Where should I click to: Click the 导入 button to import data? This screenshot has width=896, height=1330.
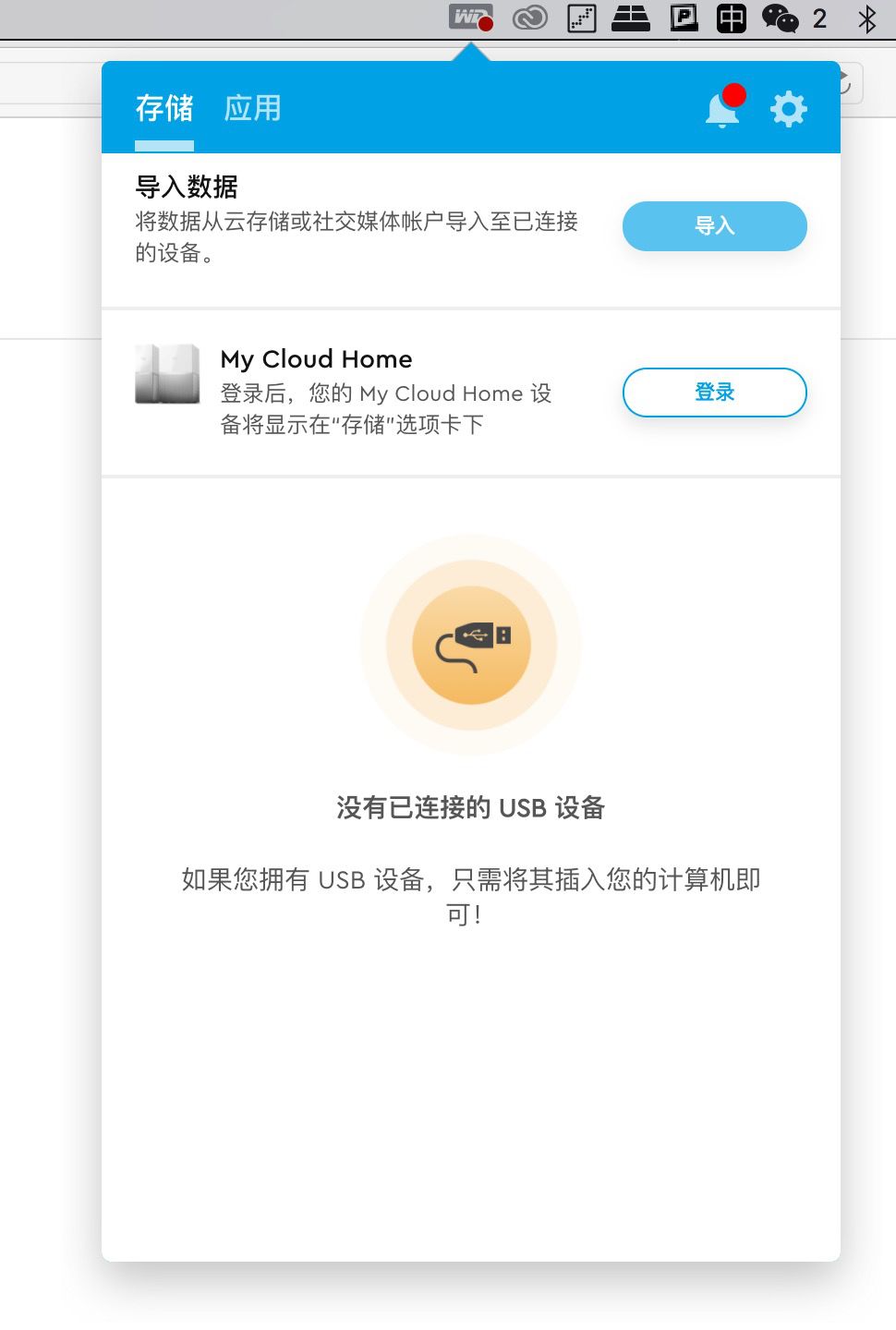714,226
